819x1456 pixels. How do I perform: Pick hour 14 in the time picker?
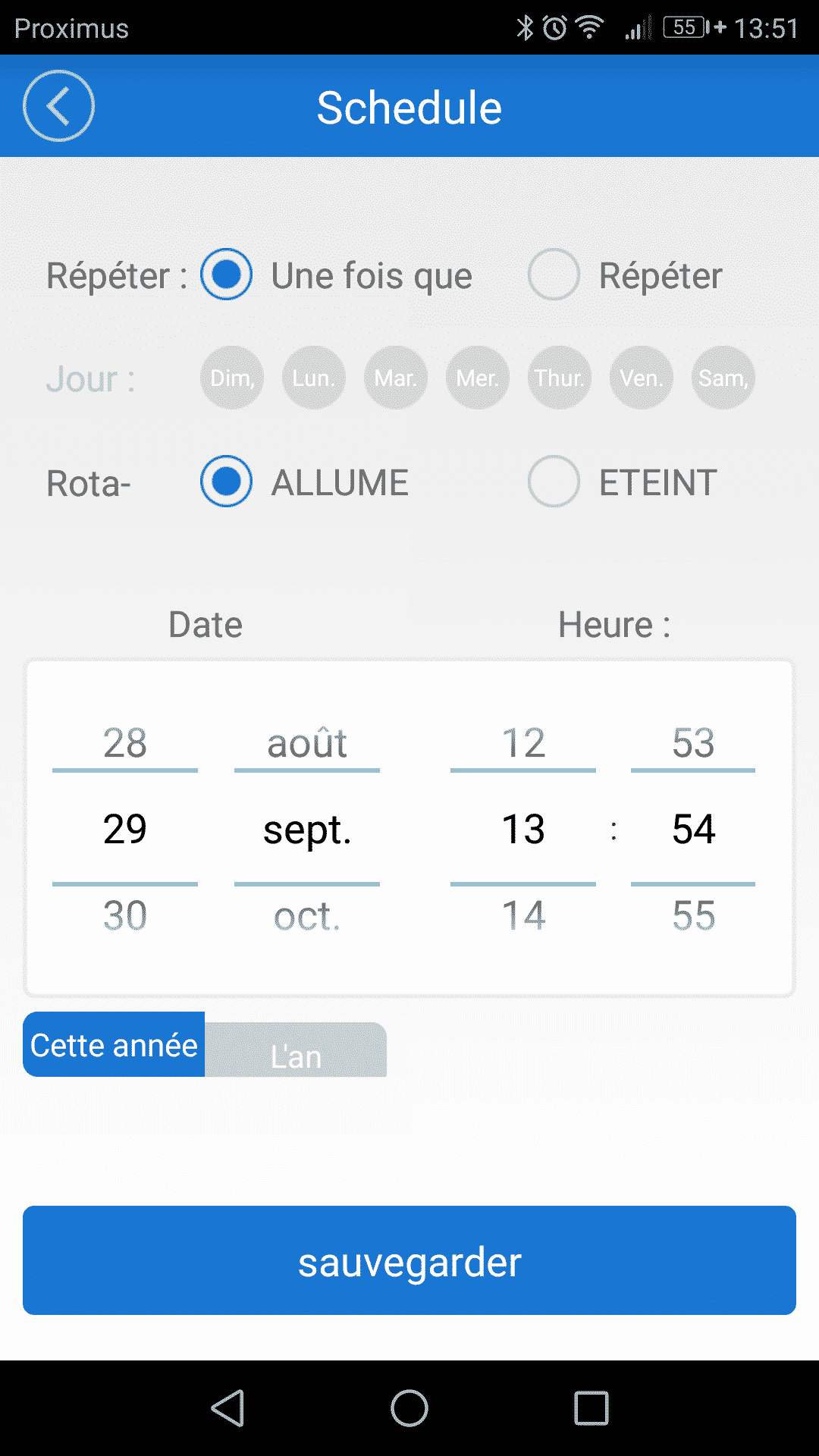coord(523,915)
